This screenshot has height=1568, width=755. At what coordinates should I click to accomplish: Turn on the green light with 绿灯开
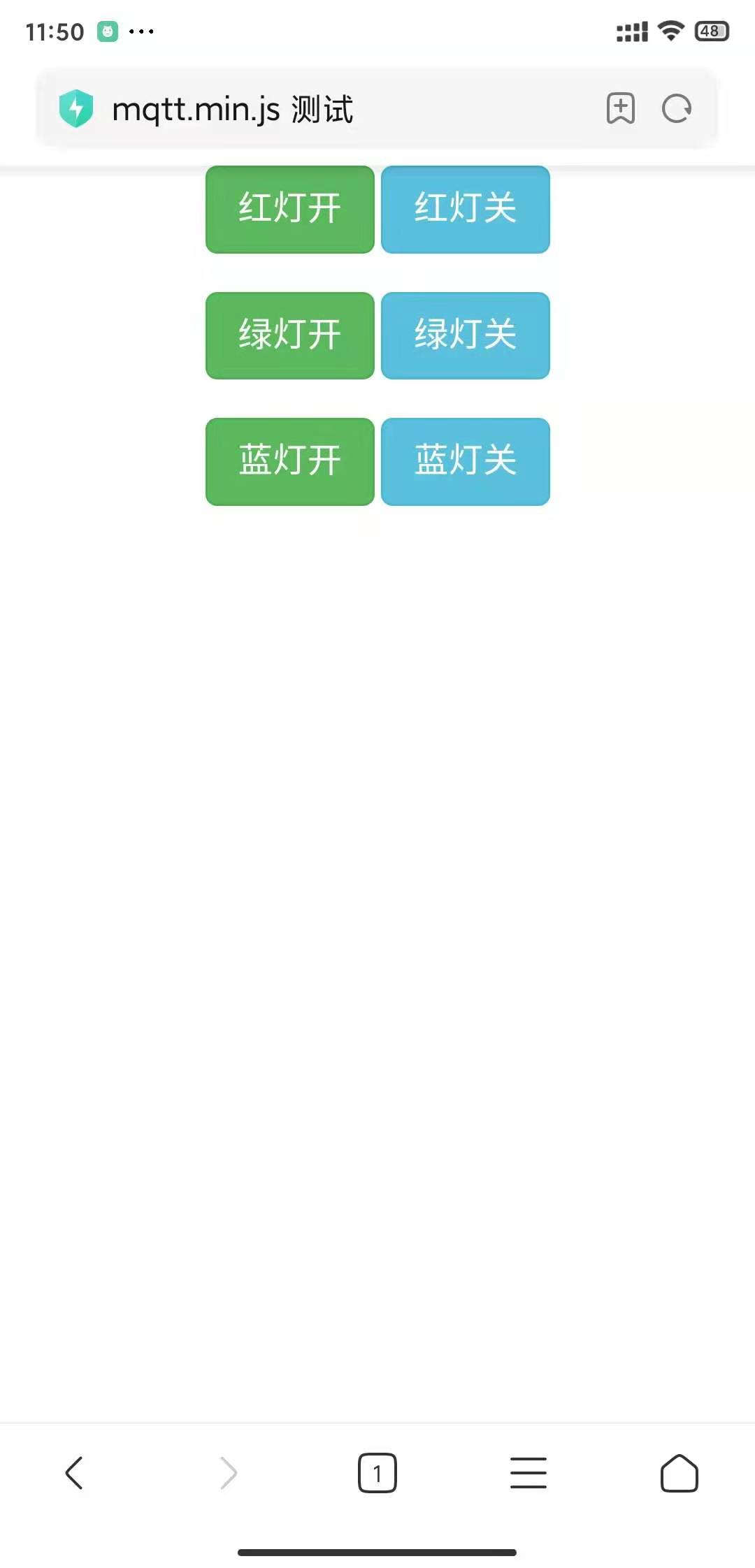289,335
